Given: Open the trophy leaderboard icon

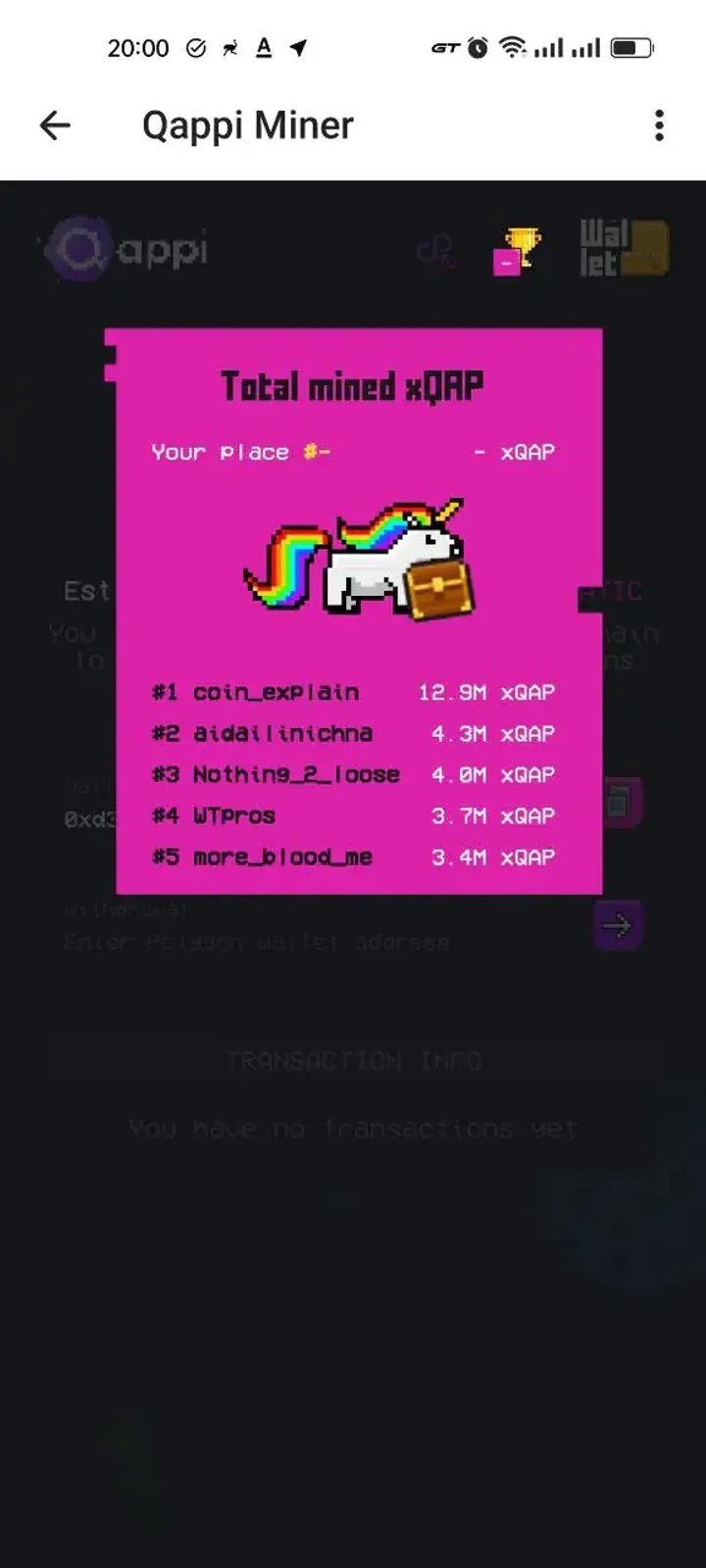Looking at the screenshot, I should 520,245.
